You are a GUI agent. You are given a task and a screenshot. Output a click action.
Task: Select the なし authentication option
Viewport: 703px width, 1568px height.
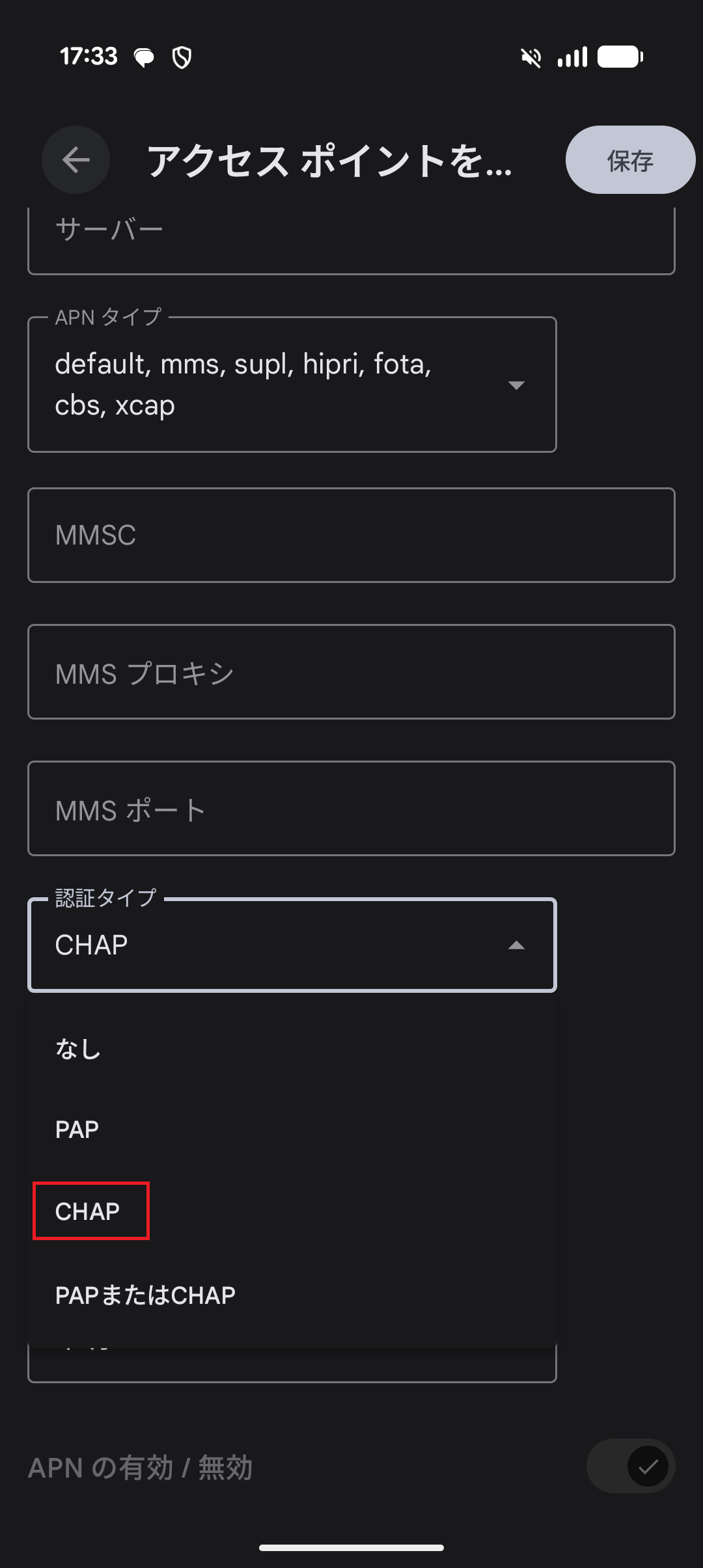(77, 1048)
